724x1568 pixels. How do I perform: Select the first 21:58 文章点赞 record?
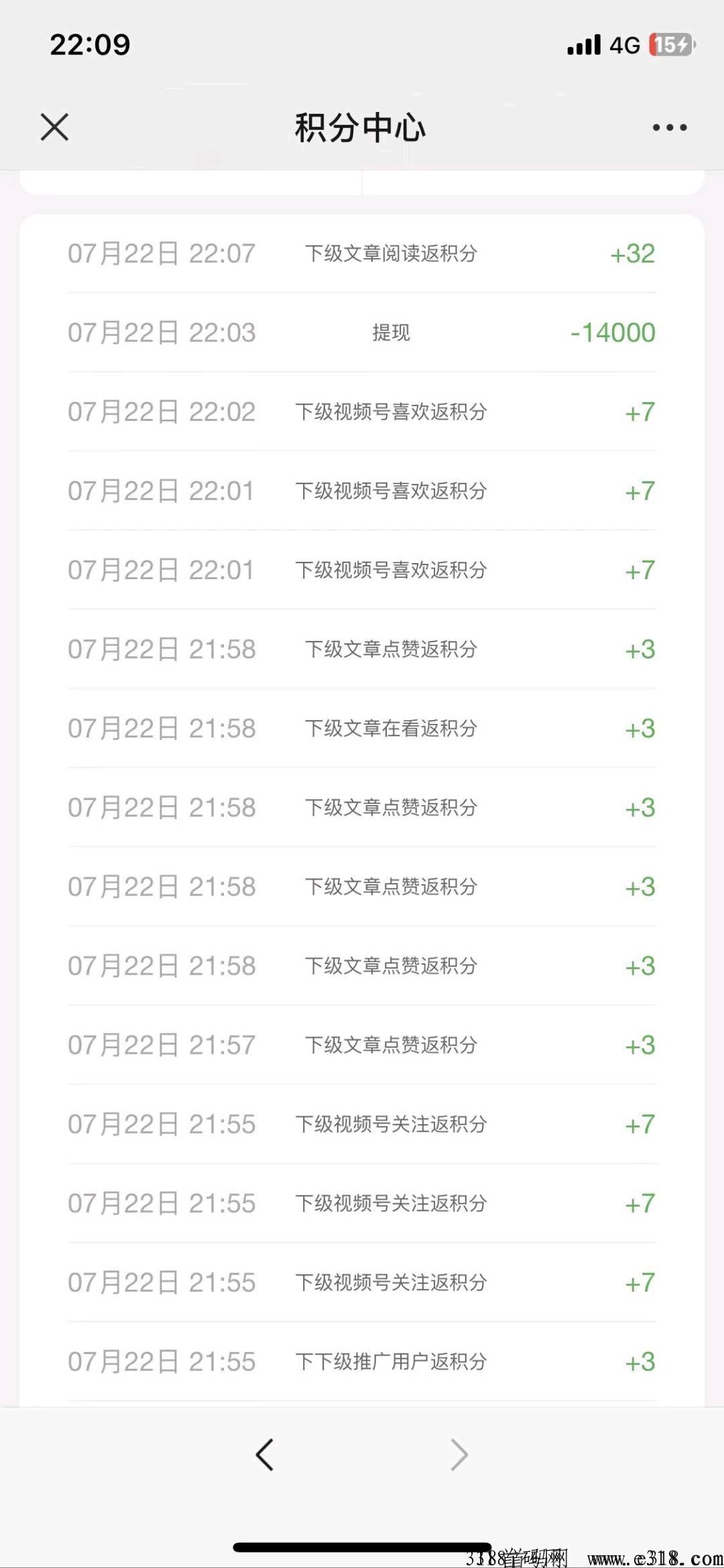coord(362,649)
